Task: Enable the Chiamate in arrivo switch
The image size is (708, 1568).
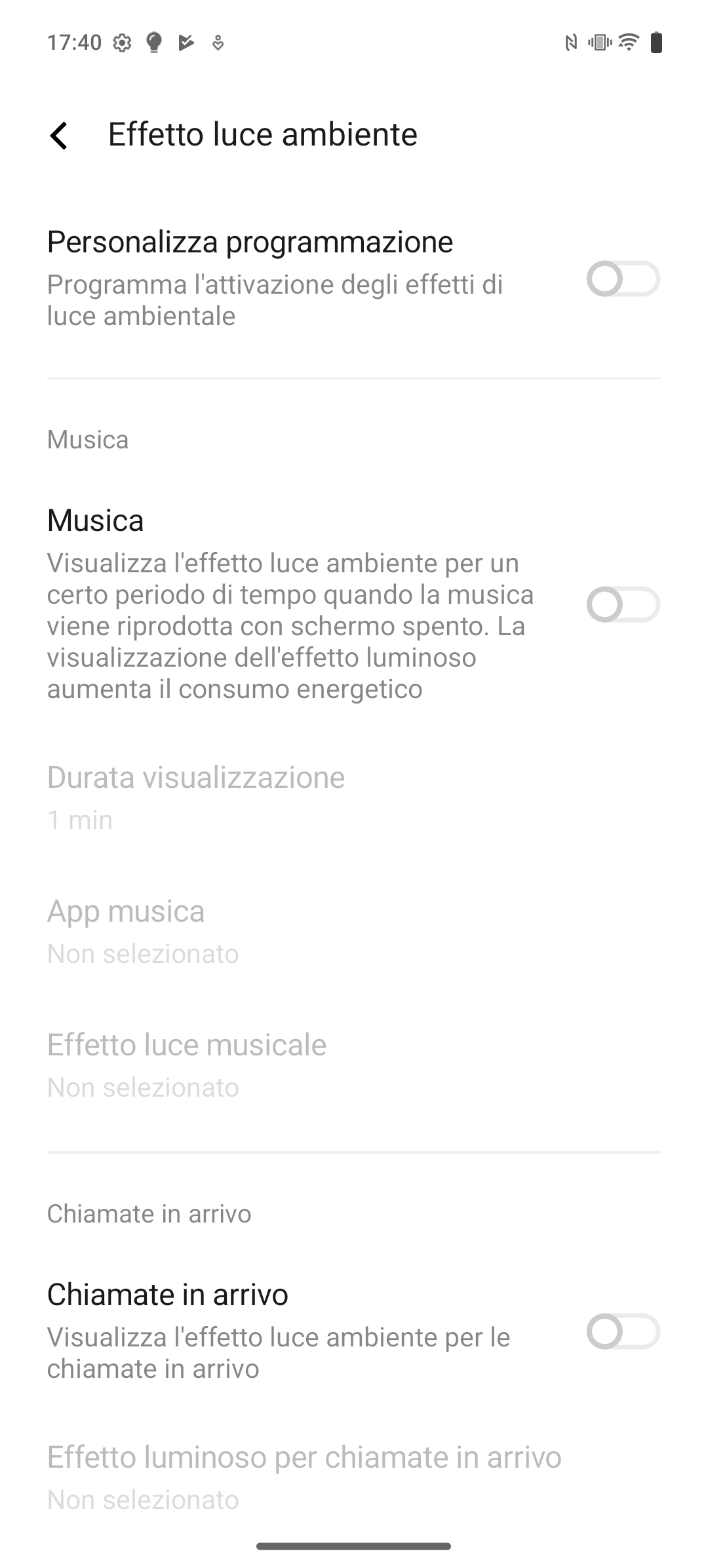Action: [623, 1331]
